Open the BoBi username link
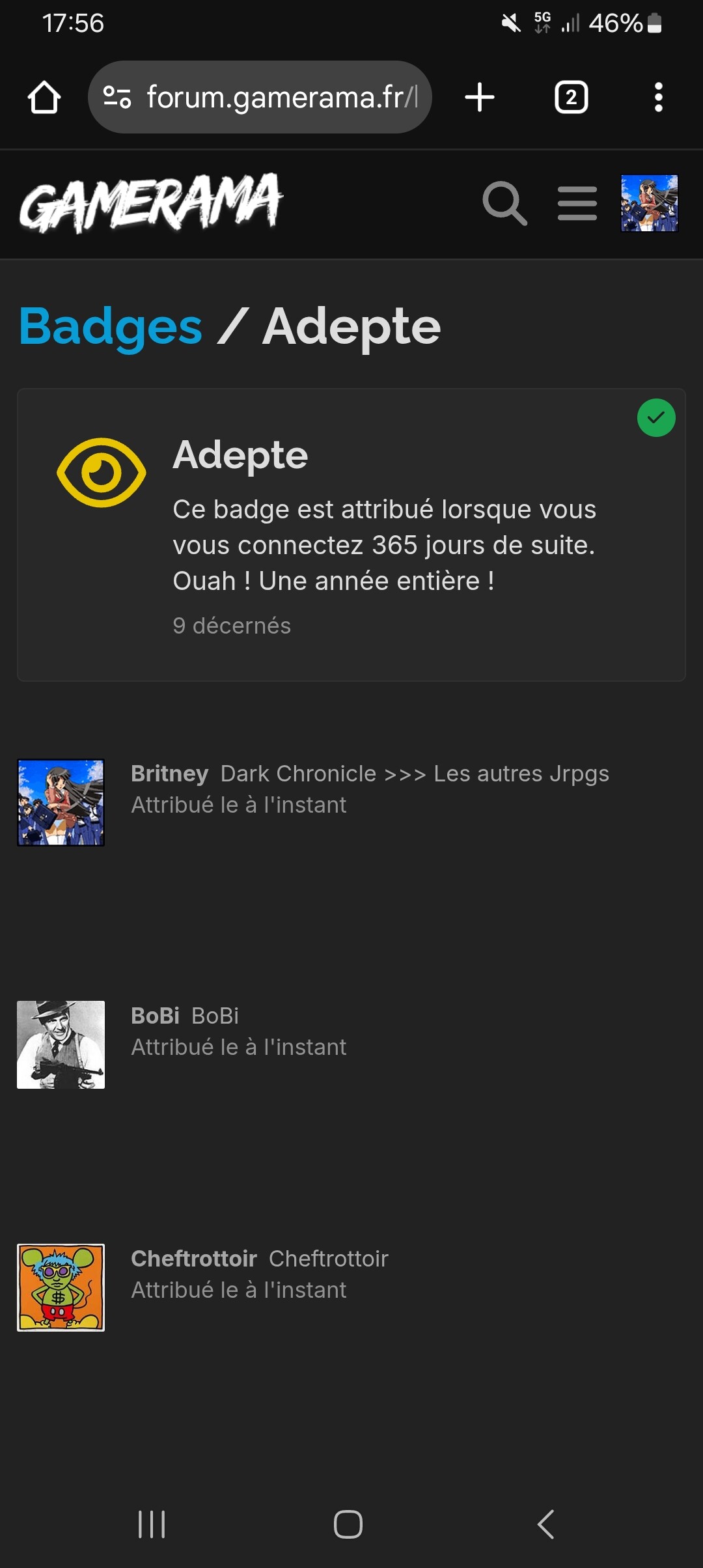Viewport: 703px width, 1568px height. pos(155,1016)
